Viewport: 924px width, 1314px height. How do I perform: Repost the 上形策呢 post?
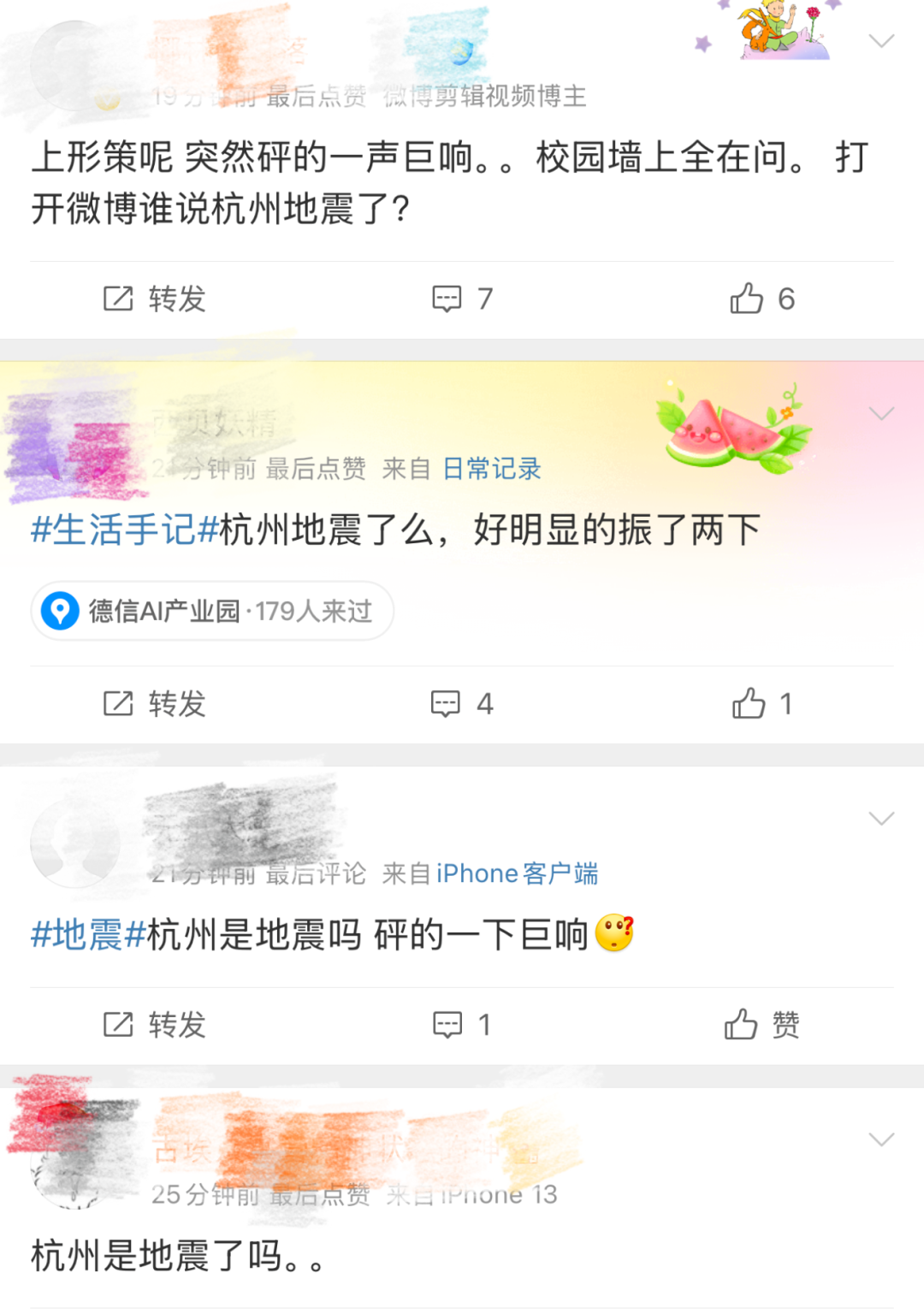(x=155, y=299)
